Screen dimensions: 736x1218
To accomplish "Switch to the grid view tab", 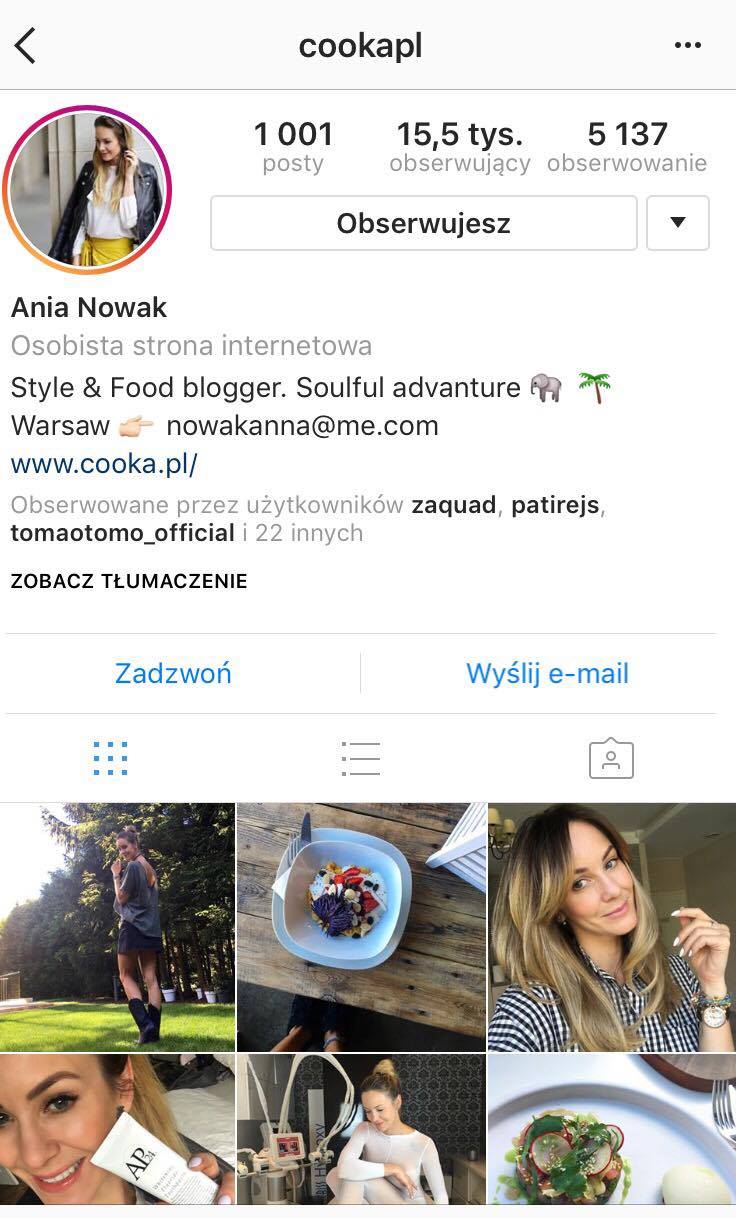I will [x=110, y=759].
